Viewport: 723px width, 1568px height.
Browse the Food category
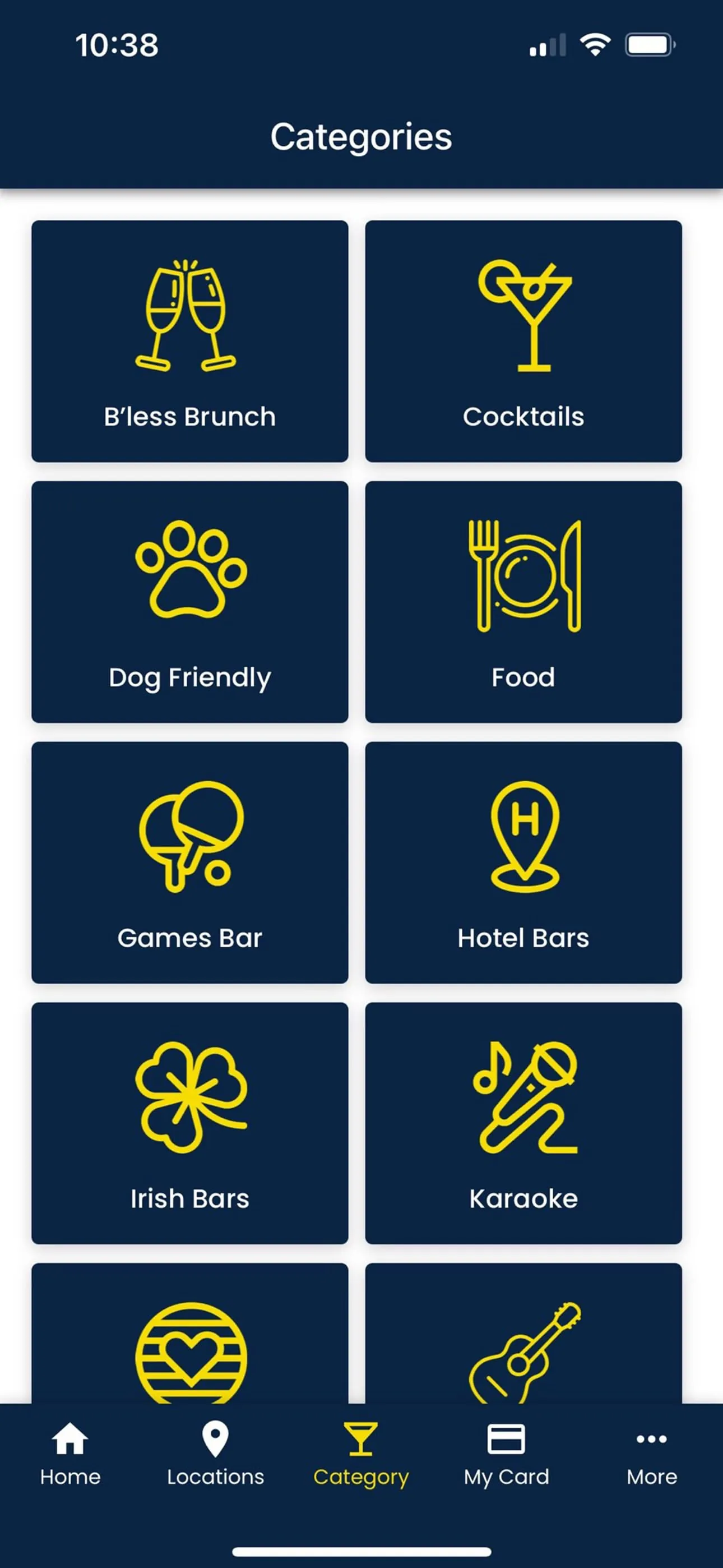(x=523, y=601)
